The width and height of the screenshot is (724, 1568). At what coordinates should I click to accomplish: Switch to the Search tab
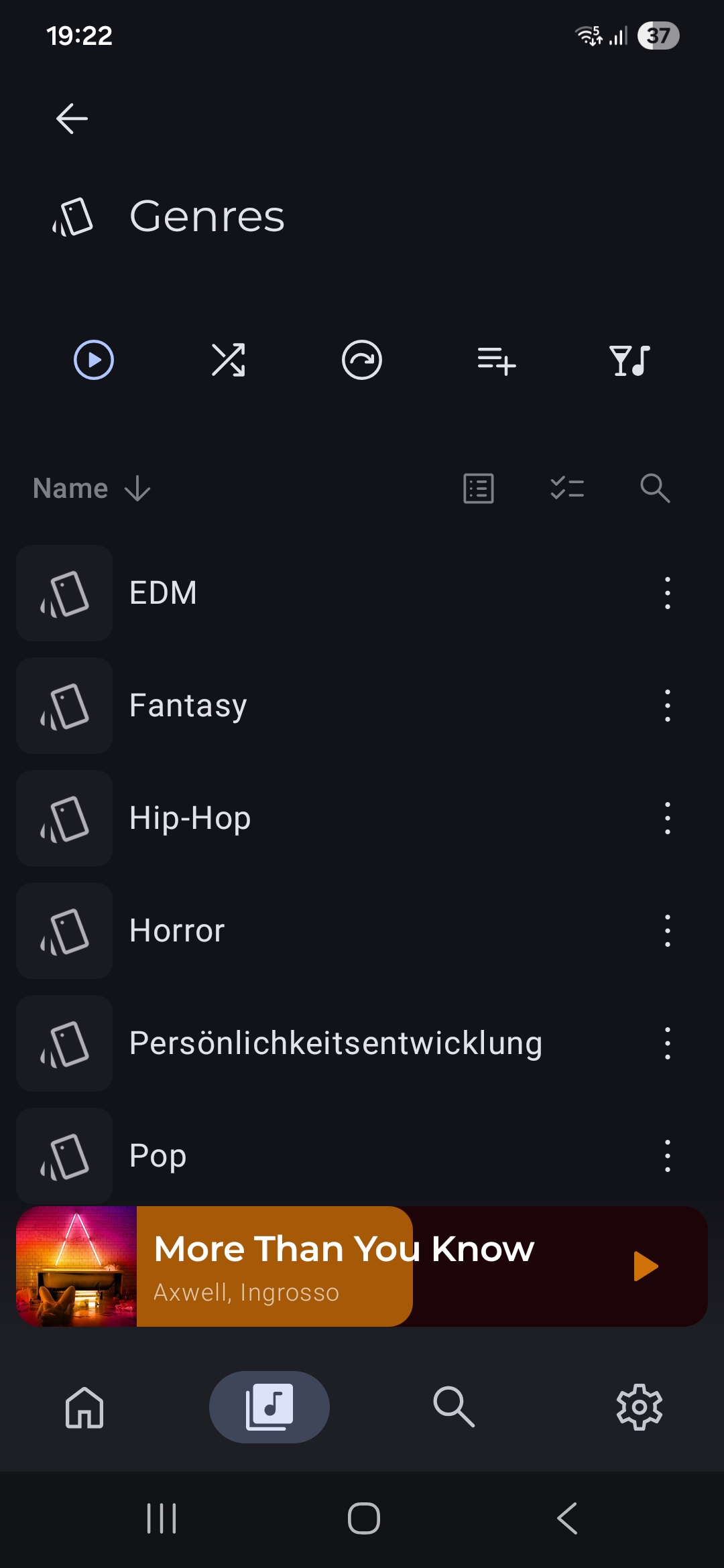click(x=454, y=1407)
